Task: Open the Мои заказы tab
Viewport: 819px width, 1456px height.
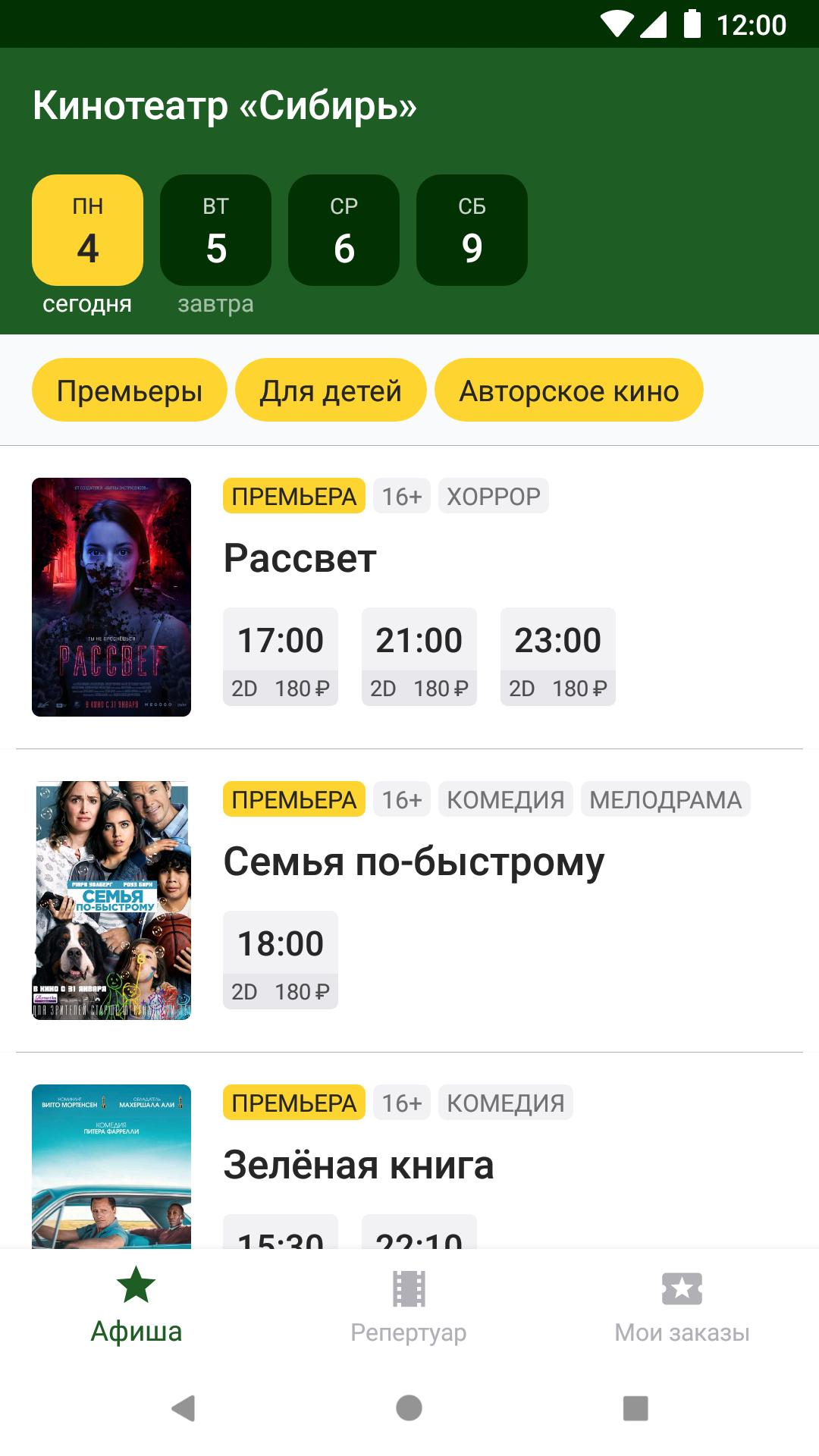Action: click(682, 1304)
